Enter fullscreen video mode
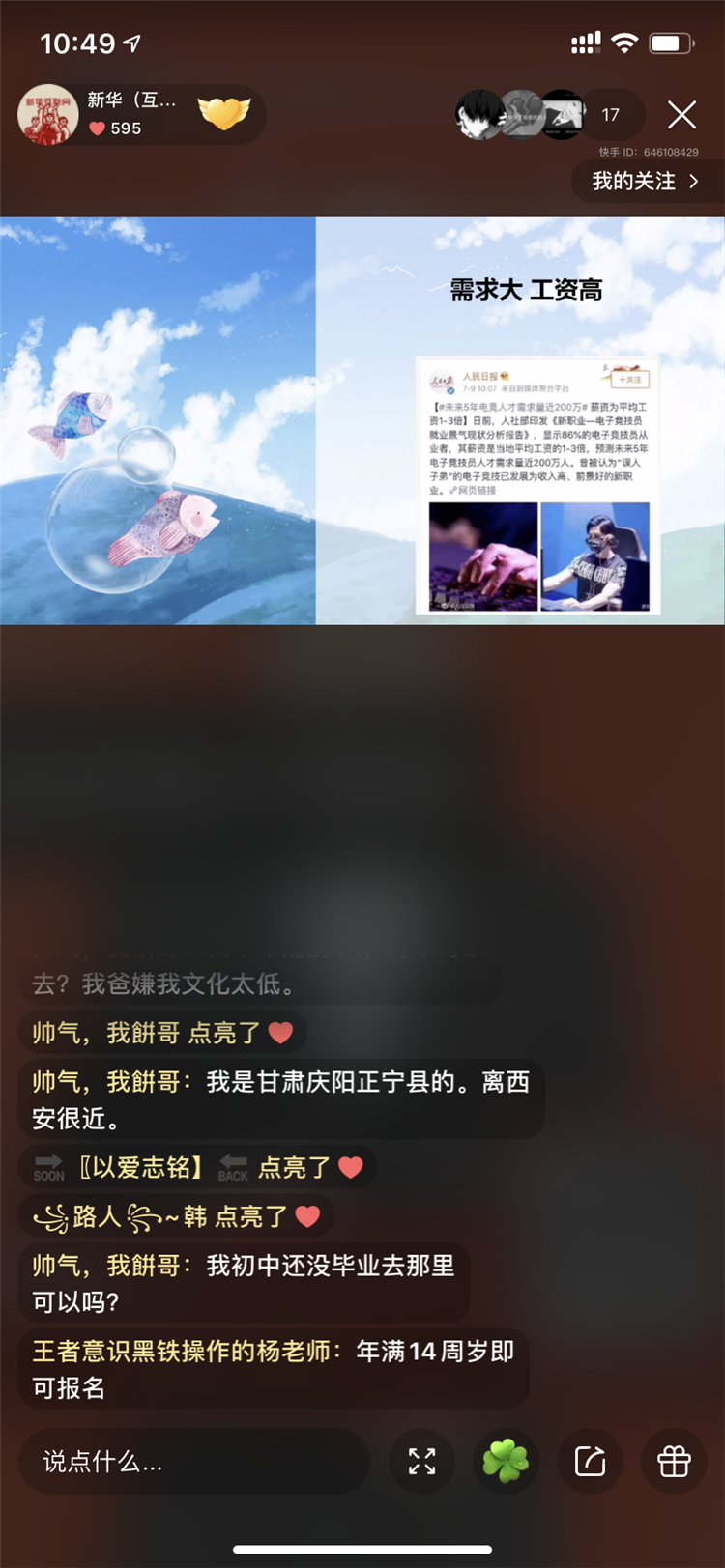Image resolution: width=725 pixels, height=1568 pixels. 421,1462
